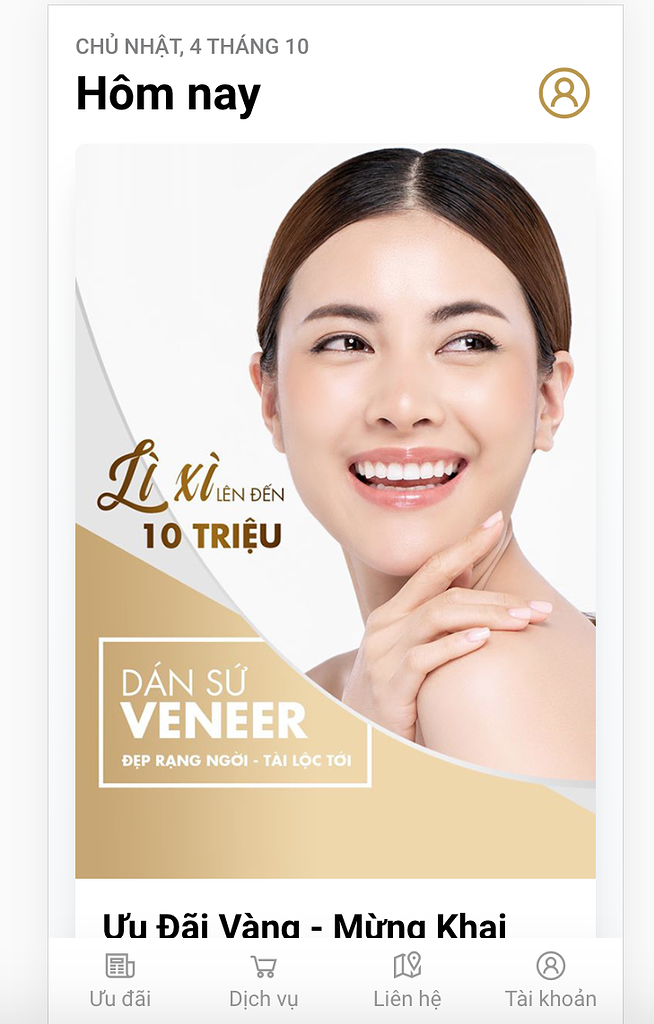Switch to the Dịch vụ tab
The width and height of the screenshot is (654, 1024).
(264, 980)
